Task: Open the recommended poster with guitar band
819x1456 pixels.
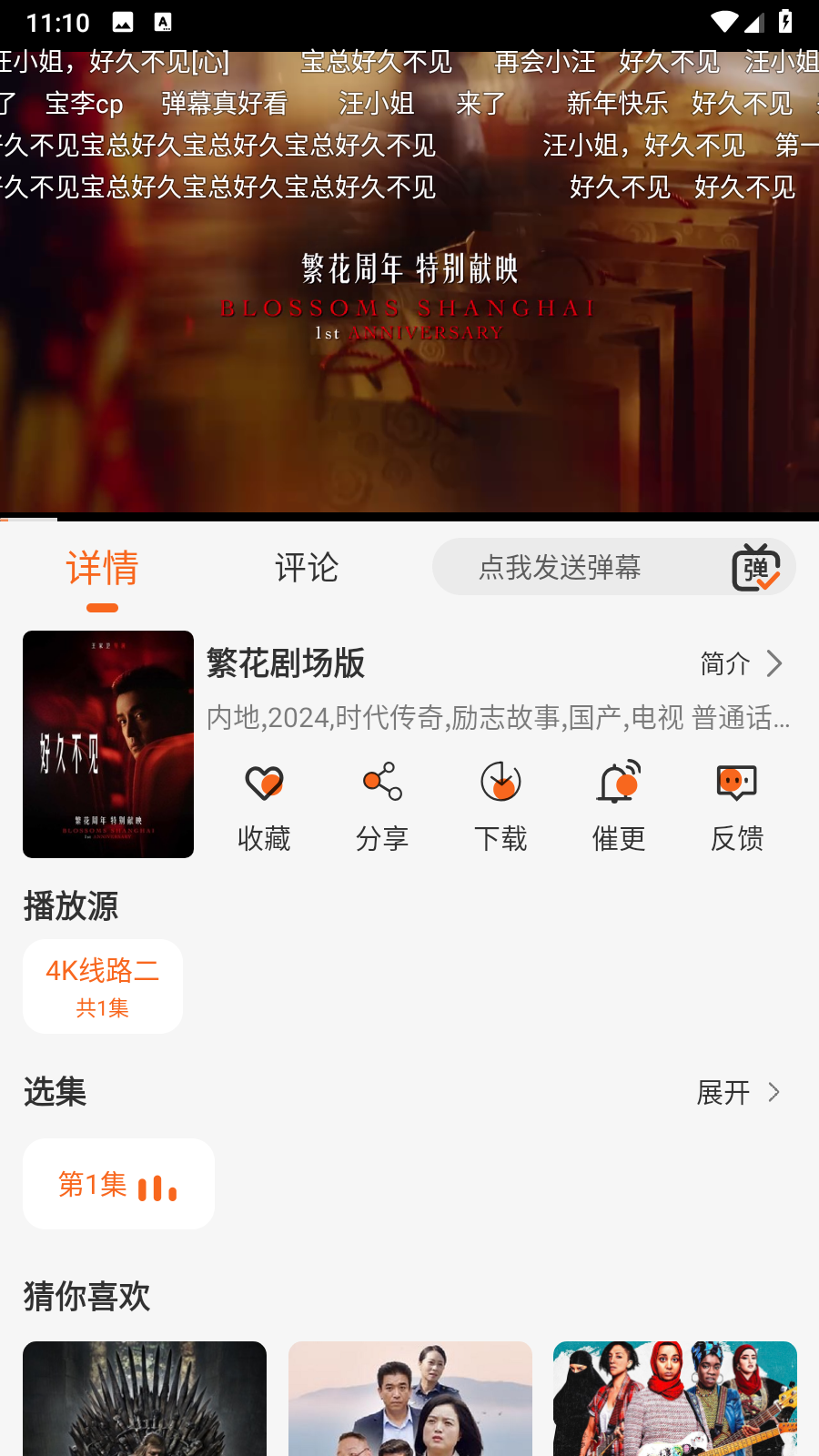Action: (x=675, y=1399)
